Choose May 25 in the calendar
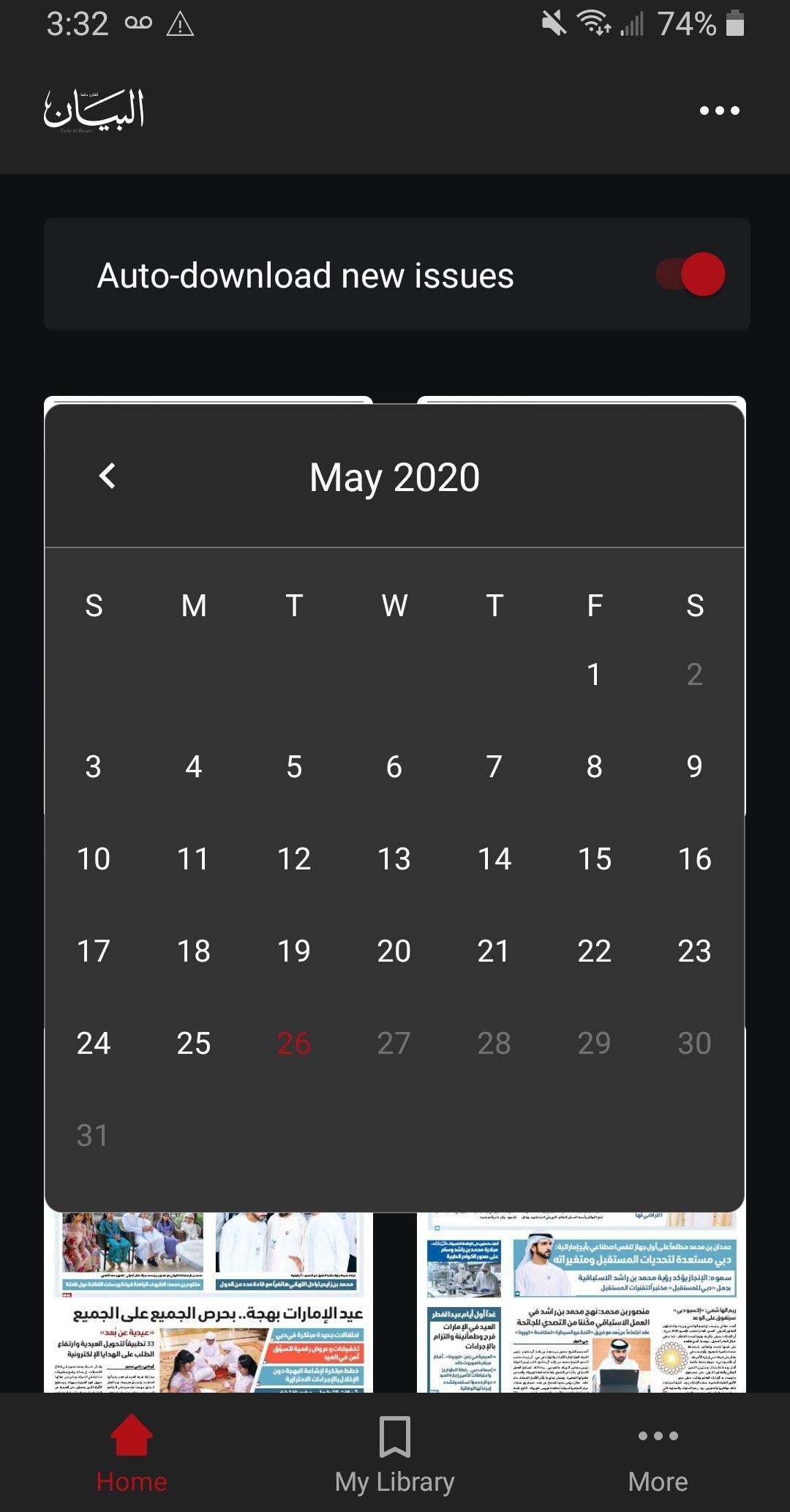Image resolution: width=790 pixels, height=1512 pixels. (x=194, y=1043)
